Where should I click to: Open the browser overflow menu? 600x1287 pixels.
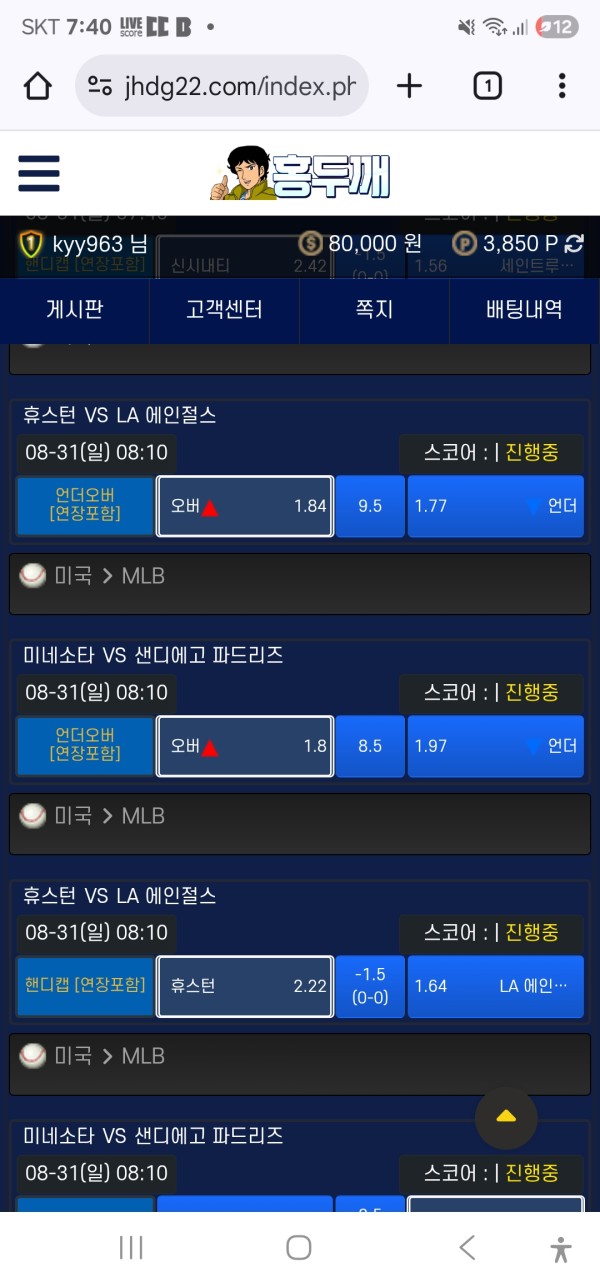562,86
